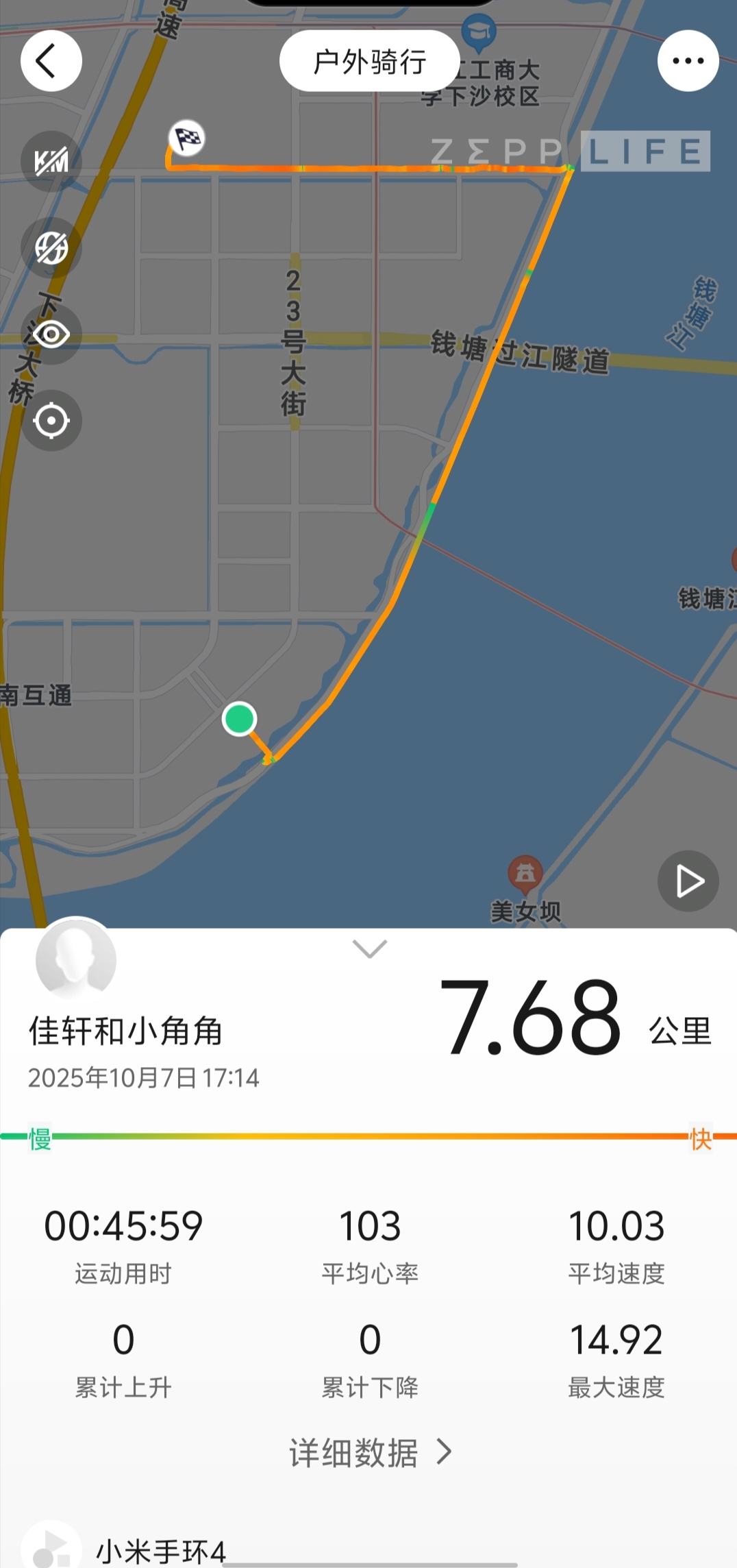
Task: Go back from the cycling record
Action: coord(51,61)
